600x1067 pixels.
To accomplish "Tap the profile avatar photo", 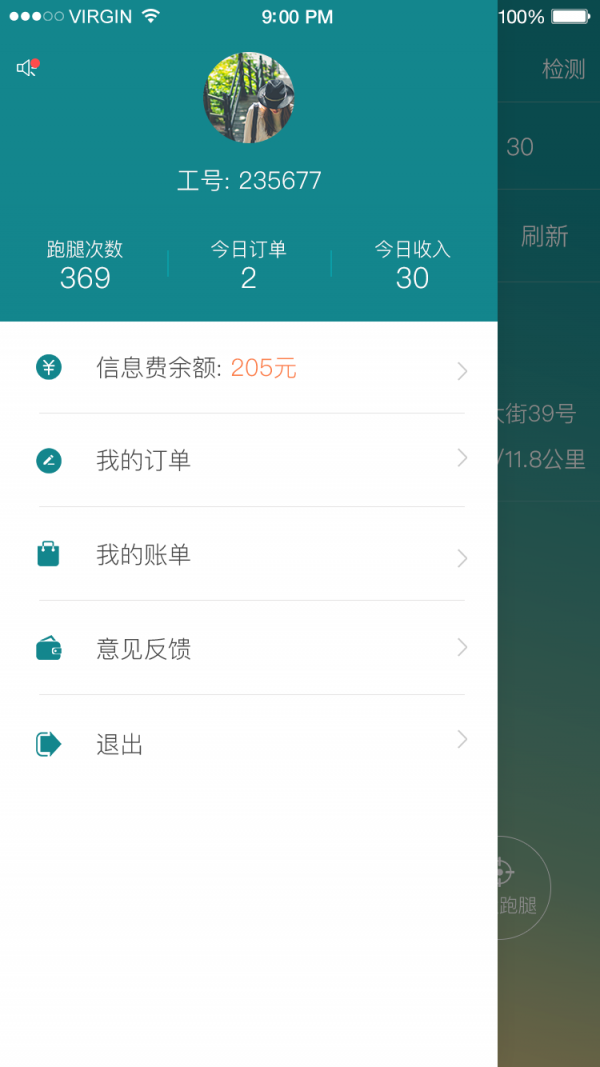I will point(249,98).
